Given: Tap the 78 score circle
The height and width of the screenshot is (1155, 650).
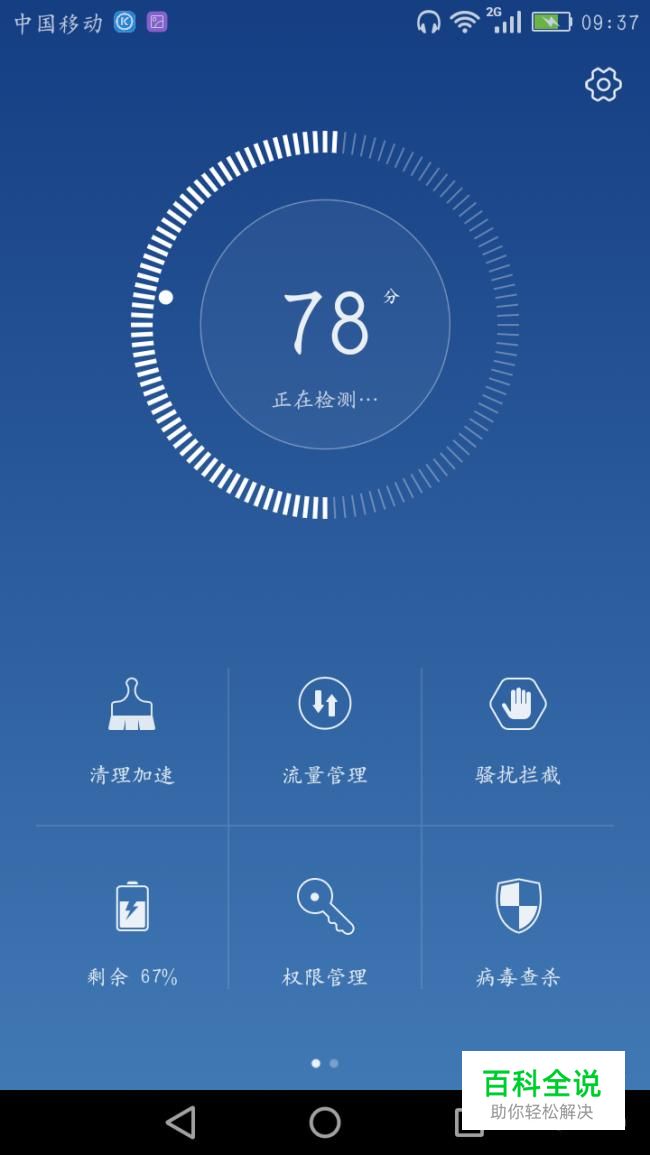Looking at the screenshot, I should tap(325, 324).
